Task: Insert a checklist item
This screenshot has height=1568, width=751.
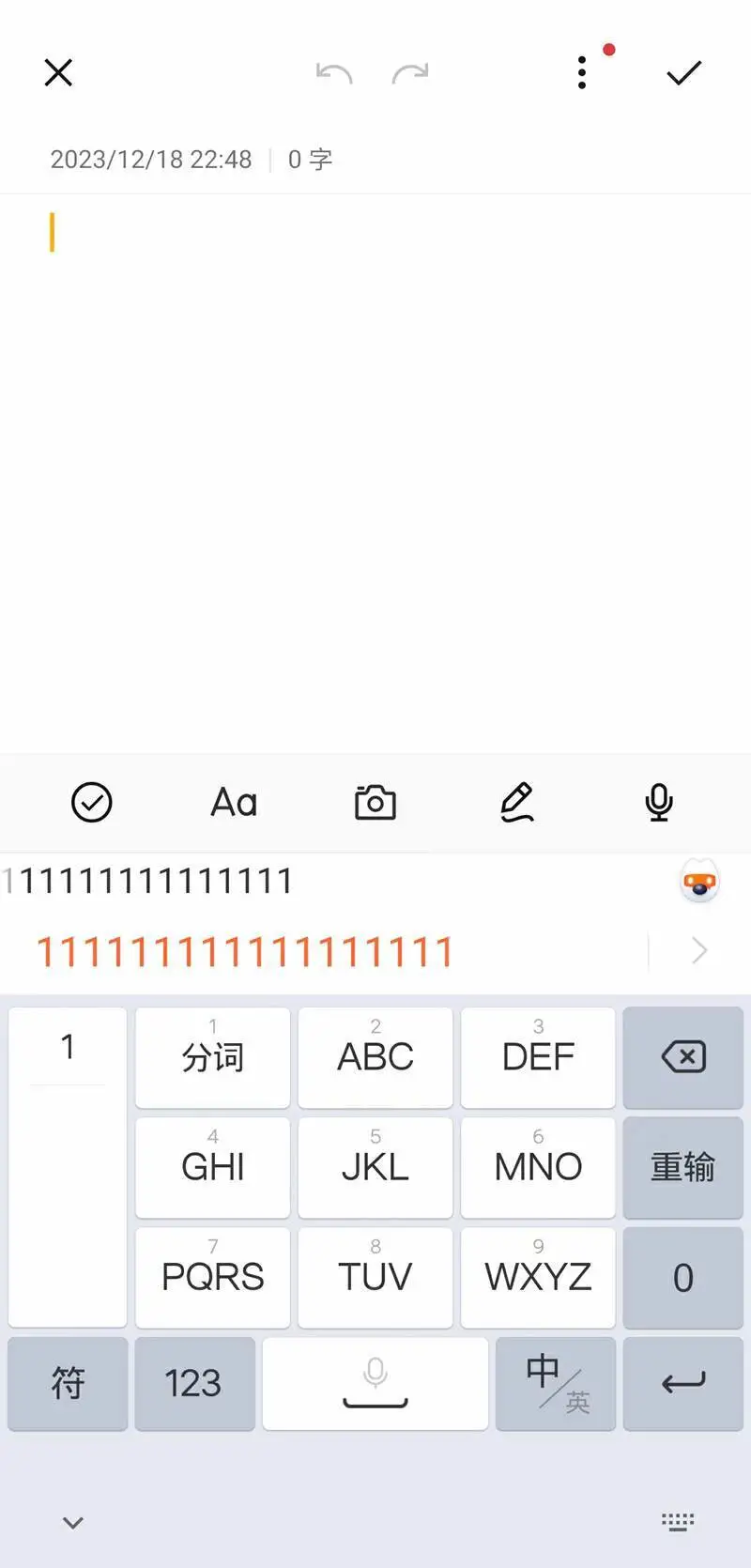Action: (x=92, y=802)
